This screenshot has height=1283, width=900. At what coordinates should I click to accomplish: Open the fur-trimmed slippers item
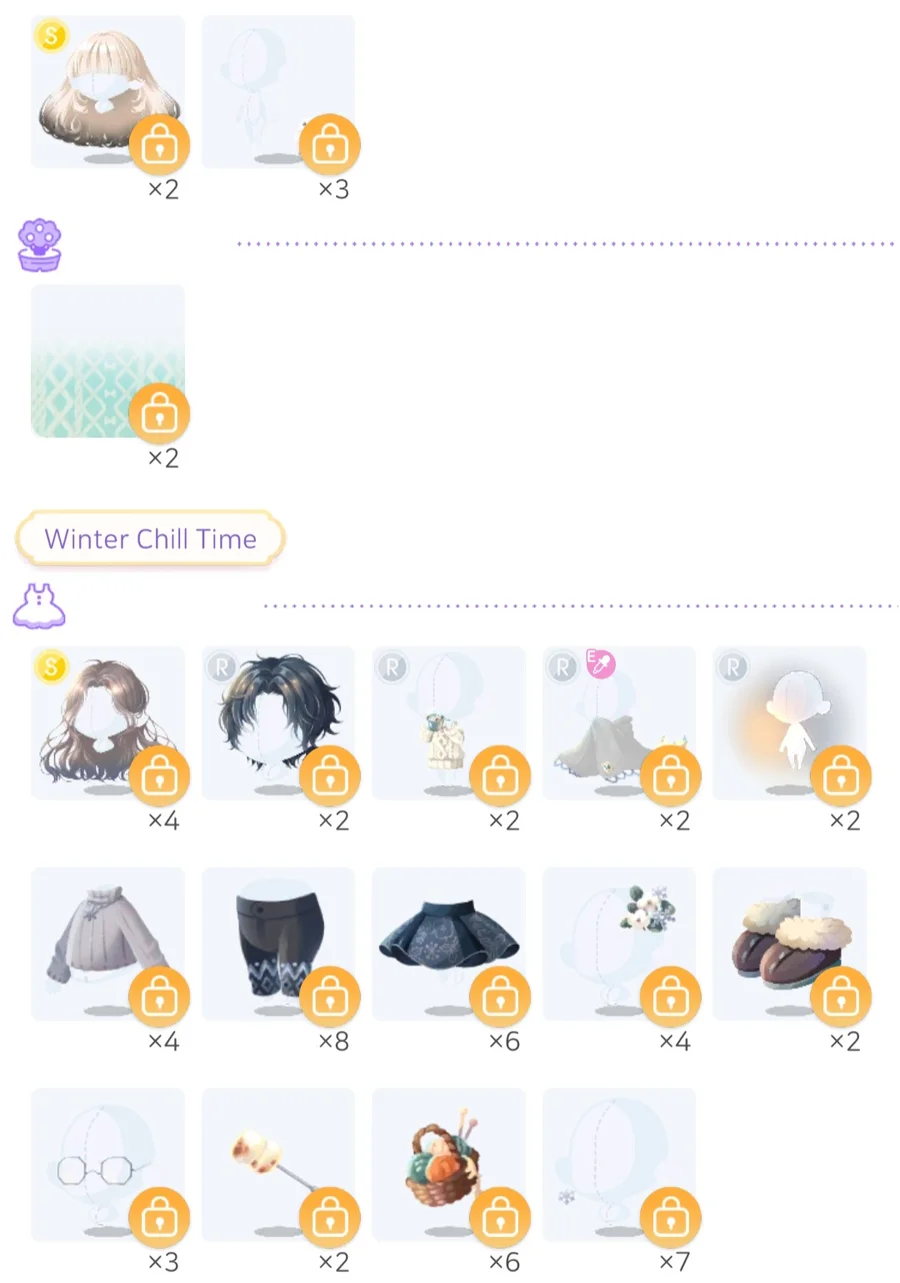coord(789,943)
